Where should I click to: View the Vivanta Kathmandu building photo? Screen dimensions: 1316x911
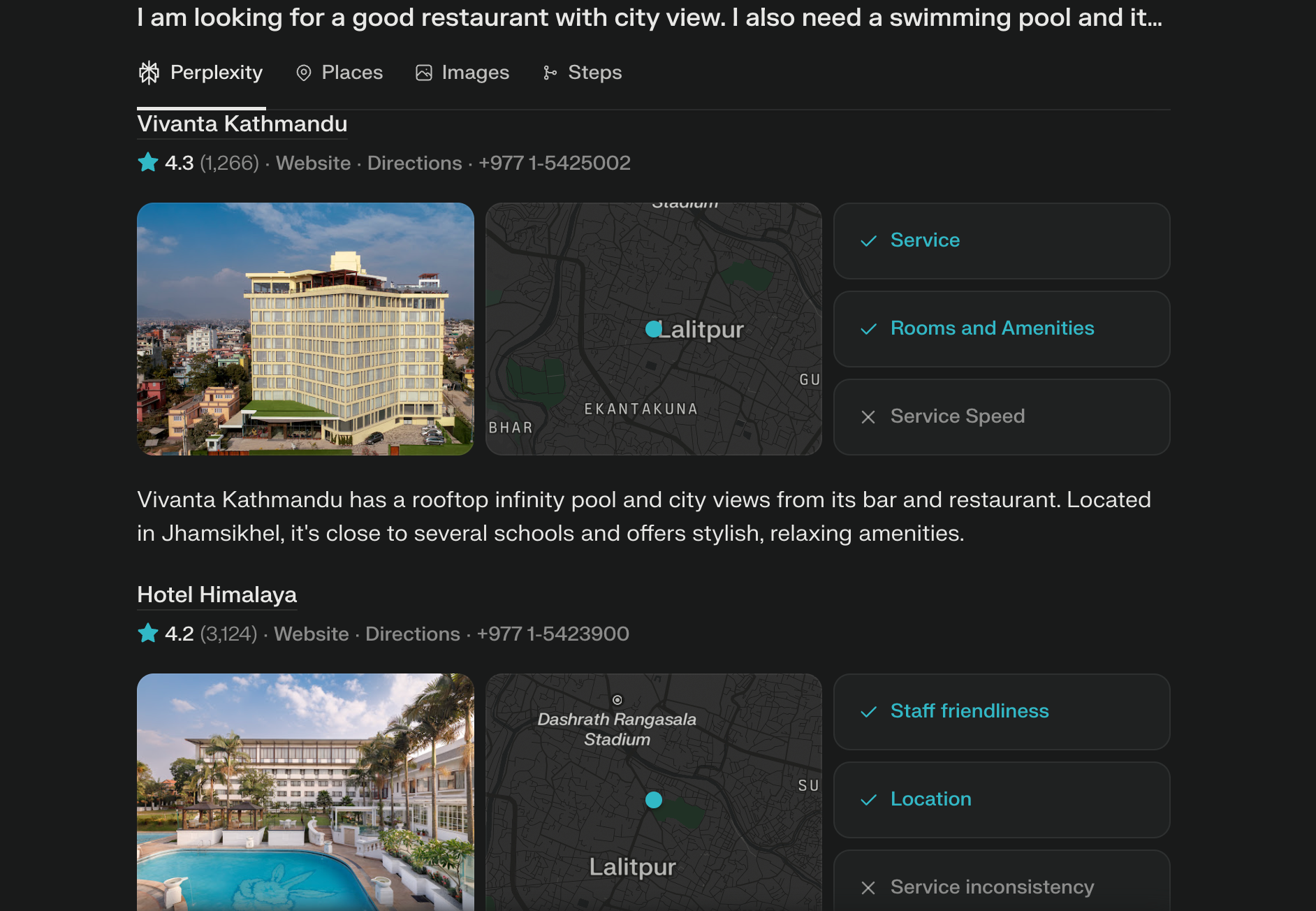(305, 329)
